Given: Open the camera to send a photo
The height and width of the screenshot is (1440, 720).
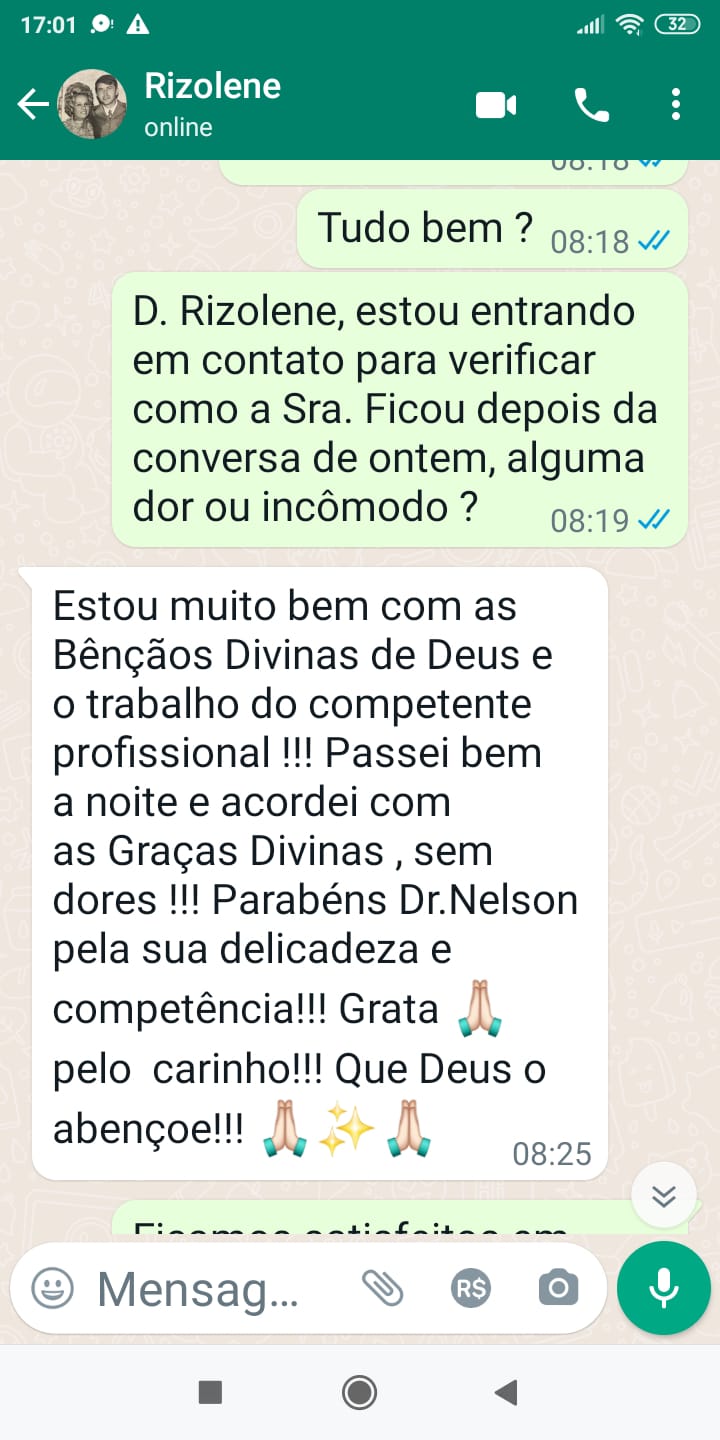Looking at the screenshot, I should (558, 1288).
